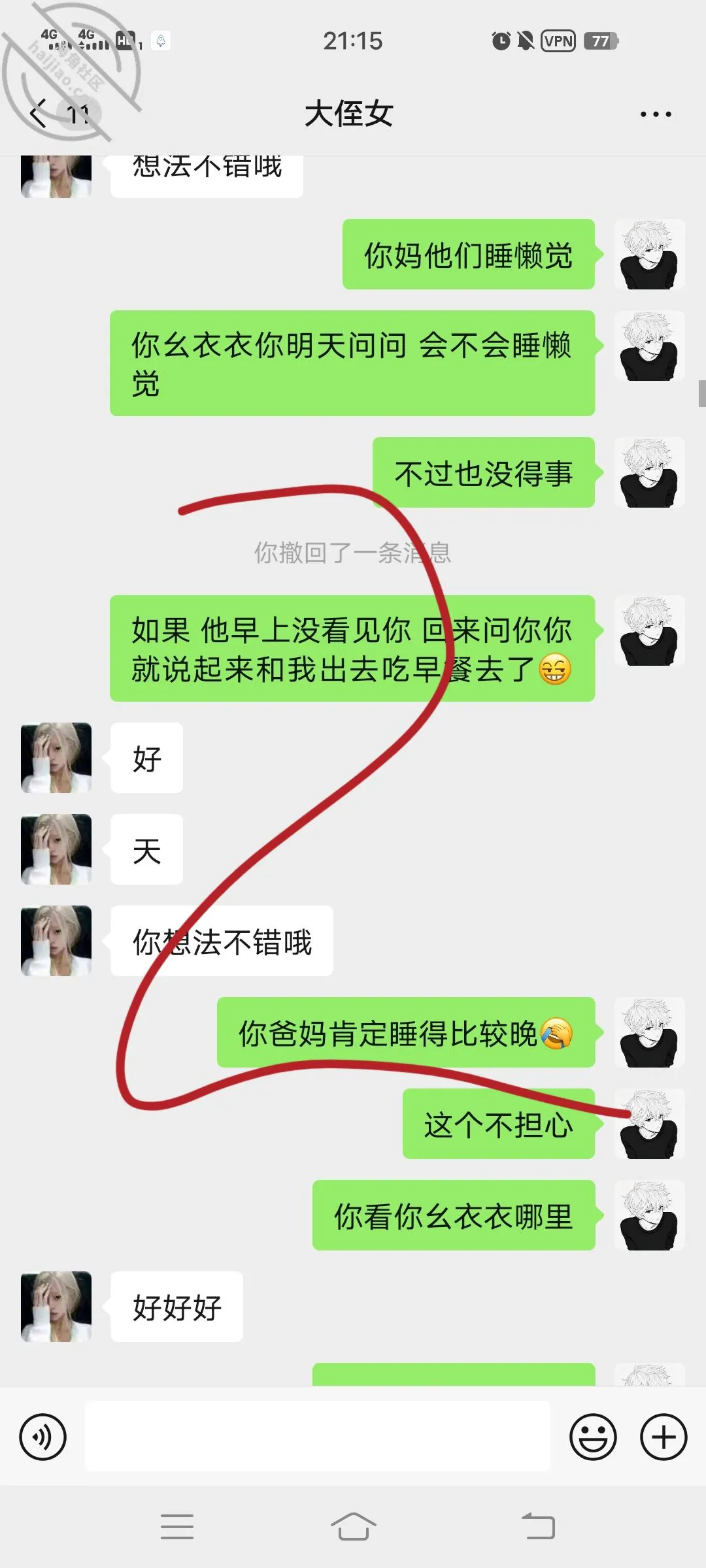Tap the system home button

pos(353,1527)
